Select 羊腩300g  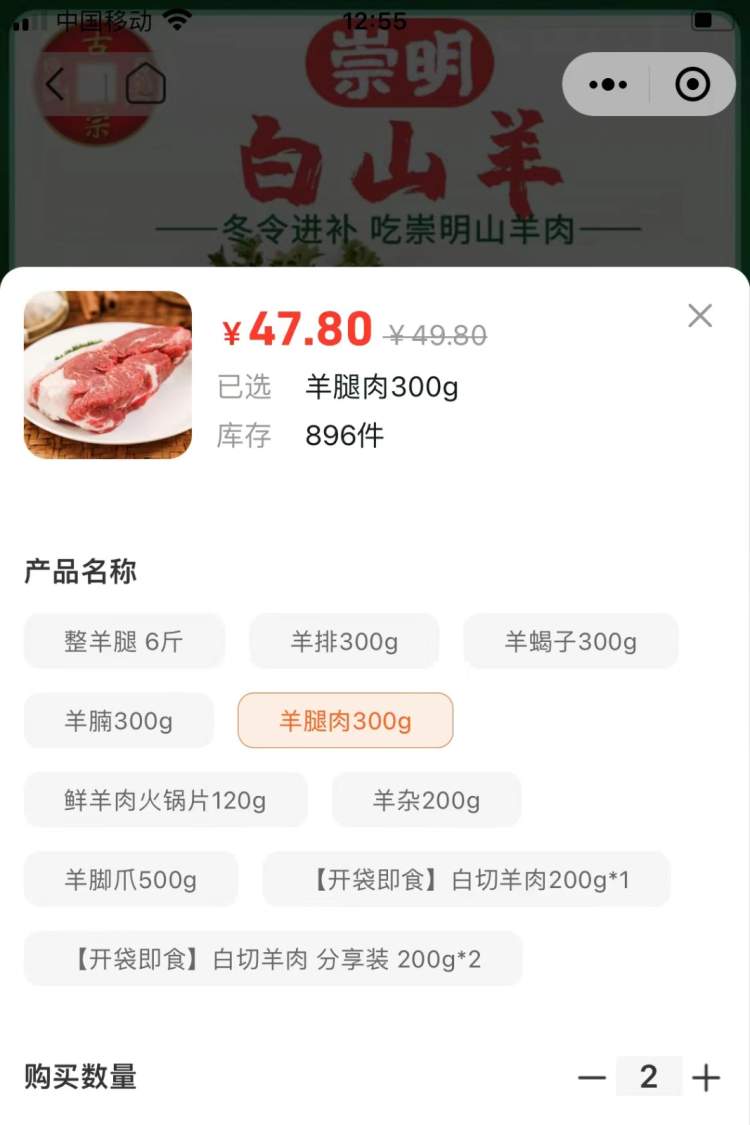coord(118,721)
